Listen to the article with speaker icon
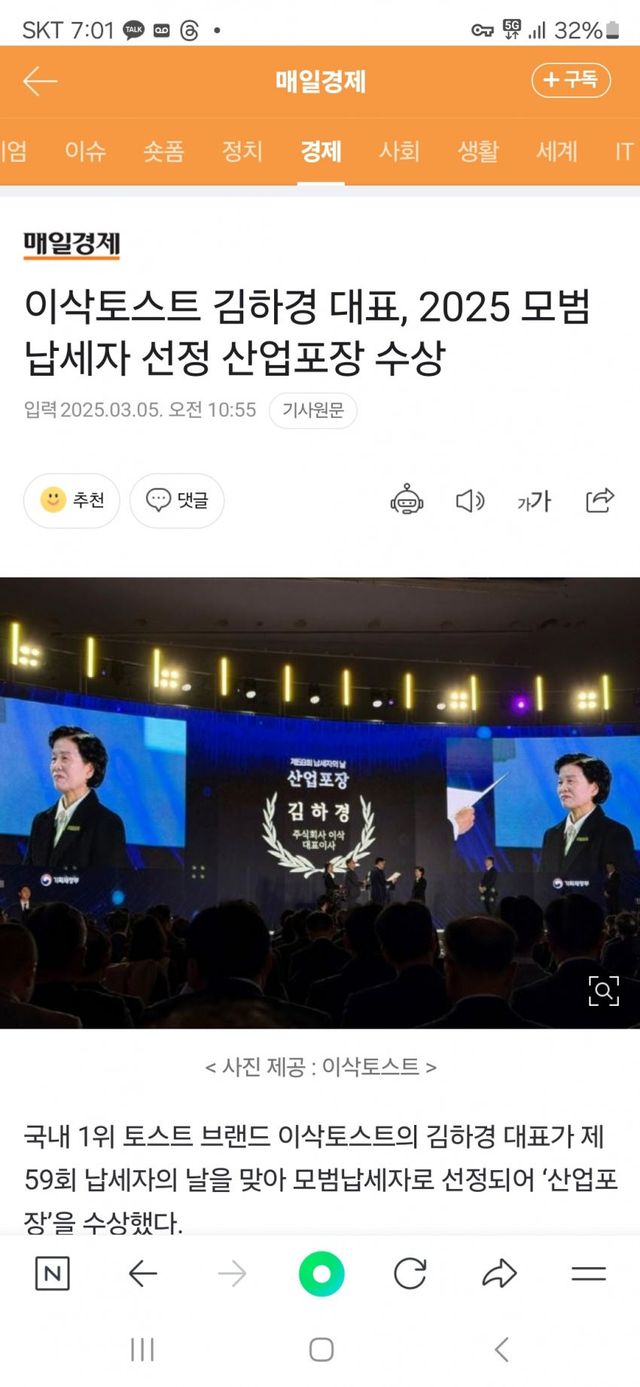The width and height of the screenshot is (640, 1387). (470, 500)
